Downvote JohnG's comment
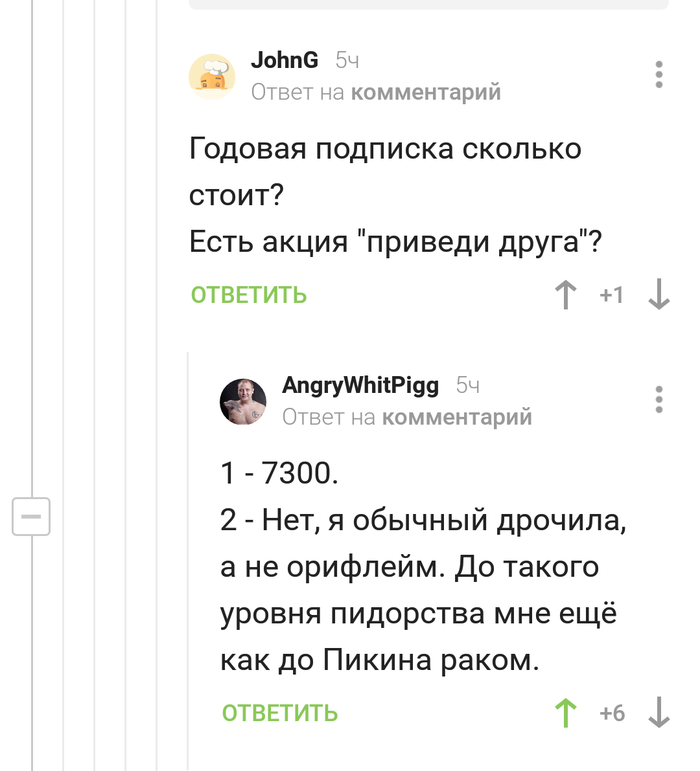This screenshot has height=771, width=700. [658, 295]
